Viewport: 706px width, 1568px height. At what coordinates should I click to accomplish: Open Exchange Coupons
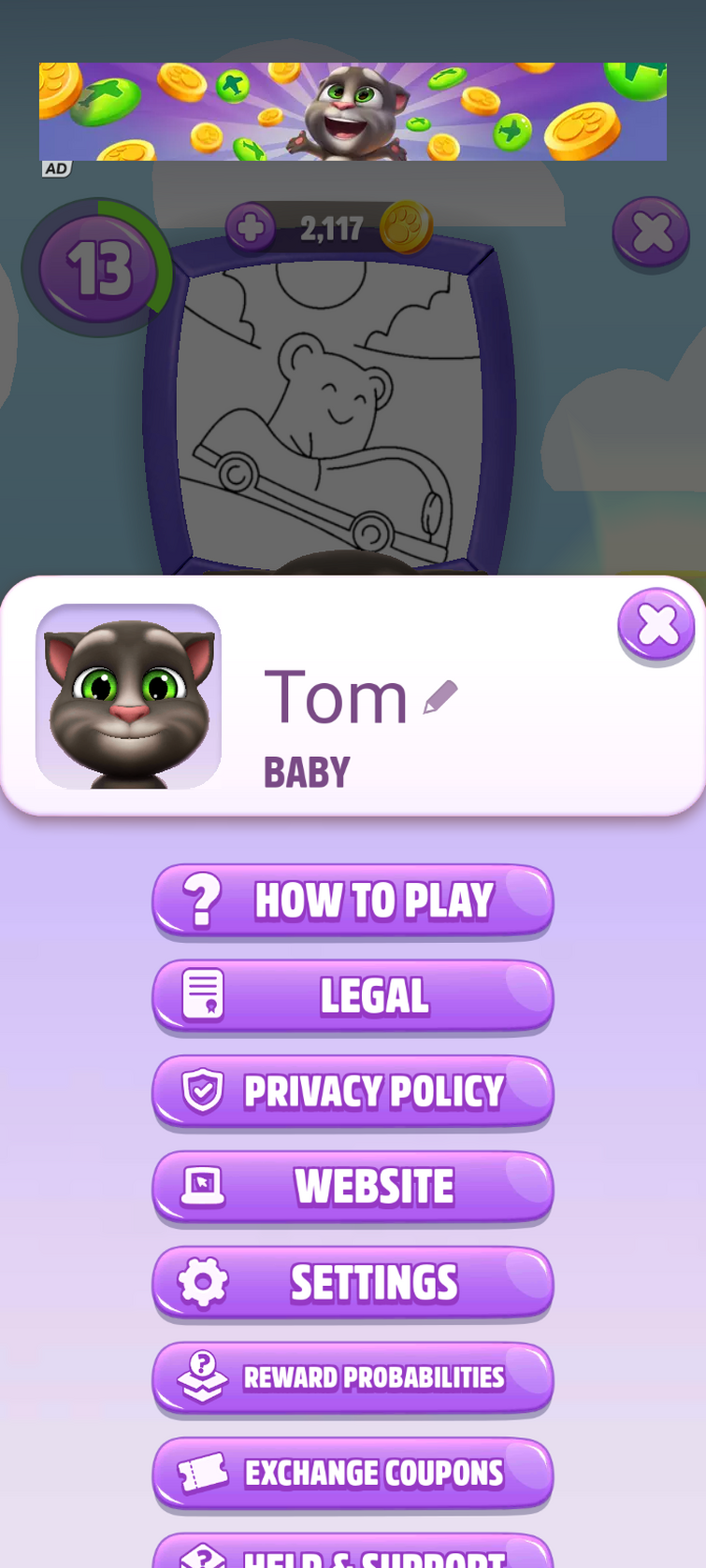click(353, 1474)
